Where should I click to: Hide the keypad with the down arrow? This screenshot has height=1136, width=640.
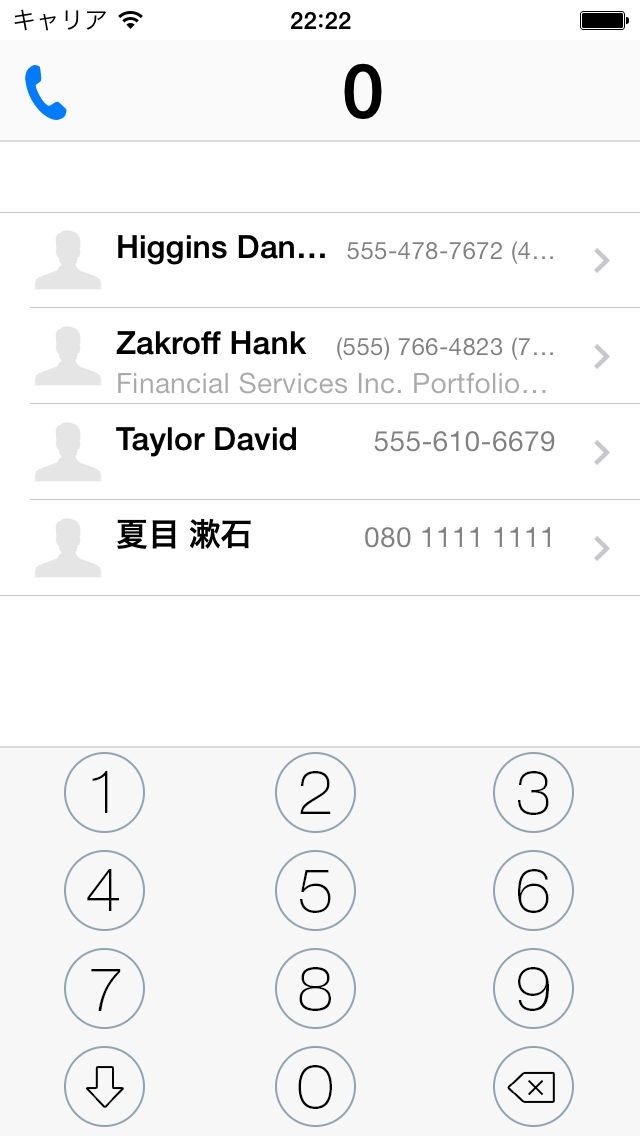pos(104,1086)
